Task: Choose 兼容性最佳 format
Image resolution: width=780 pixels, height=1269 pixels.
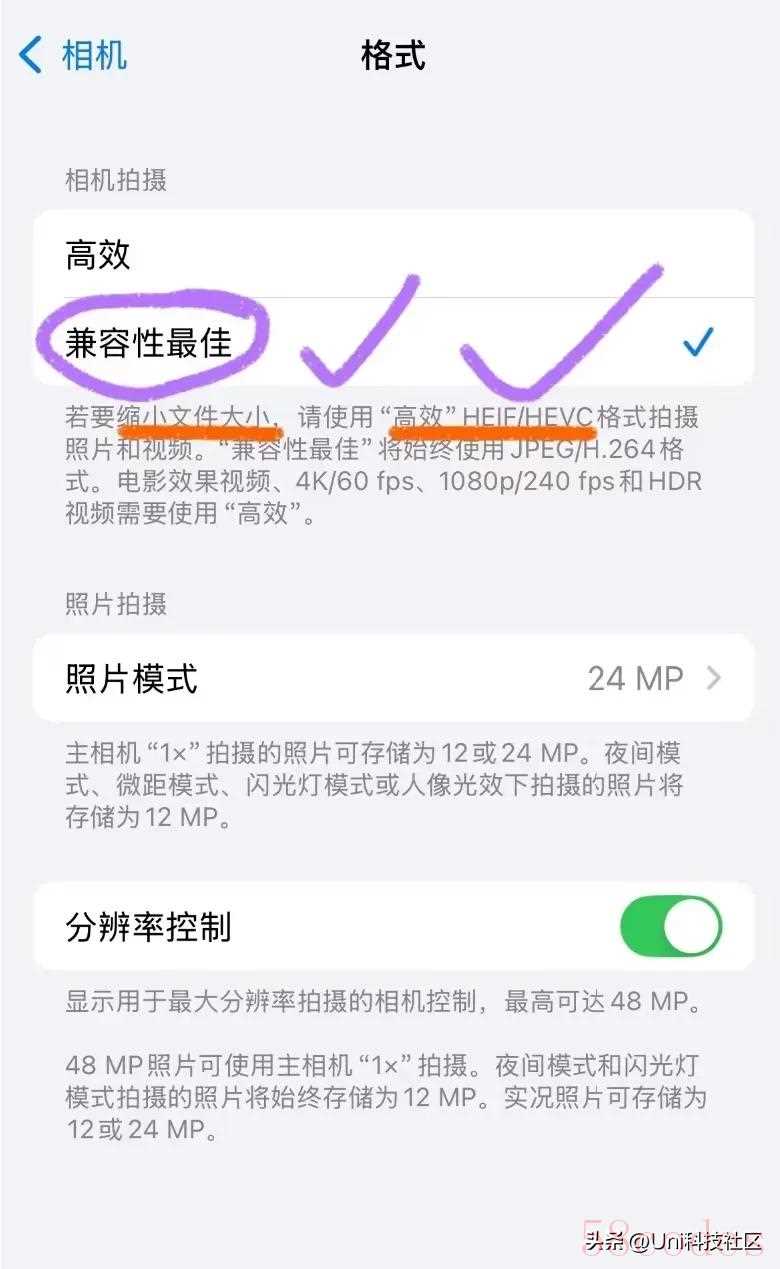Action: tap(390, 342)
